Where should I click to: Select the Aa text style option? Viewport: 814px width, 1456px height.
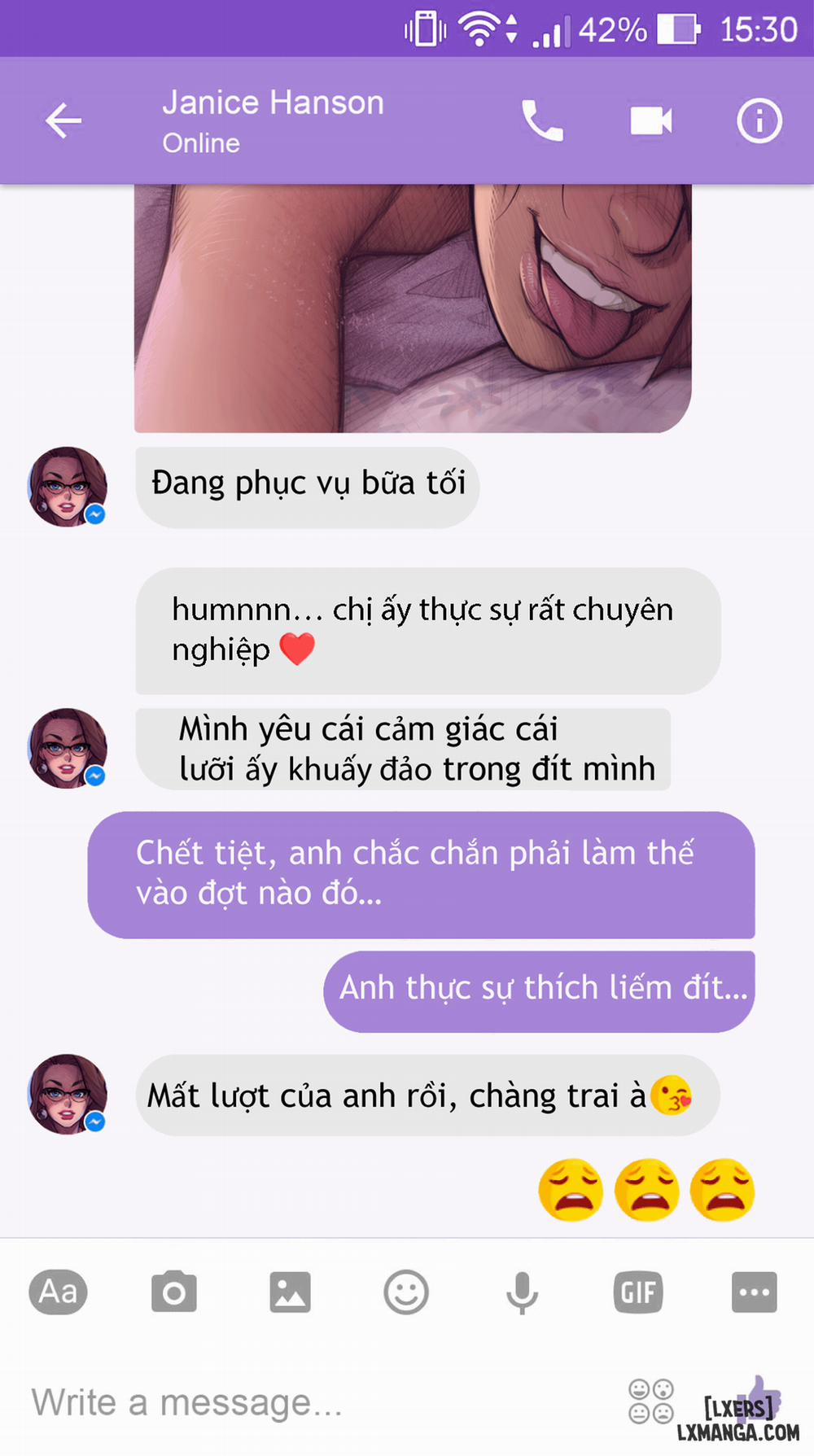coord(58,1292)
